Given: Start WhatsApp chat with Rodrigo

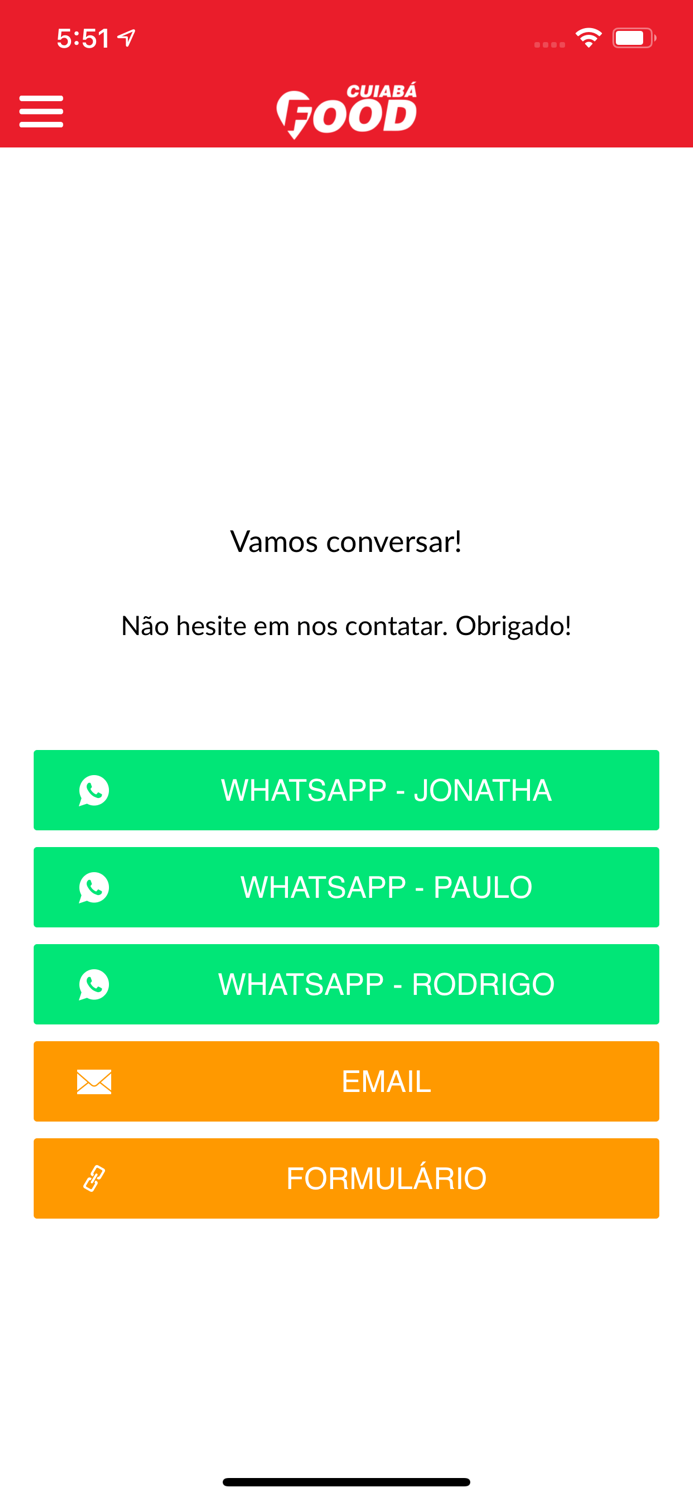Looking at the screenshot, I should pyautogui.click(x=346, y=984).
